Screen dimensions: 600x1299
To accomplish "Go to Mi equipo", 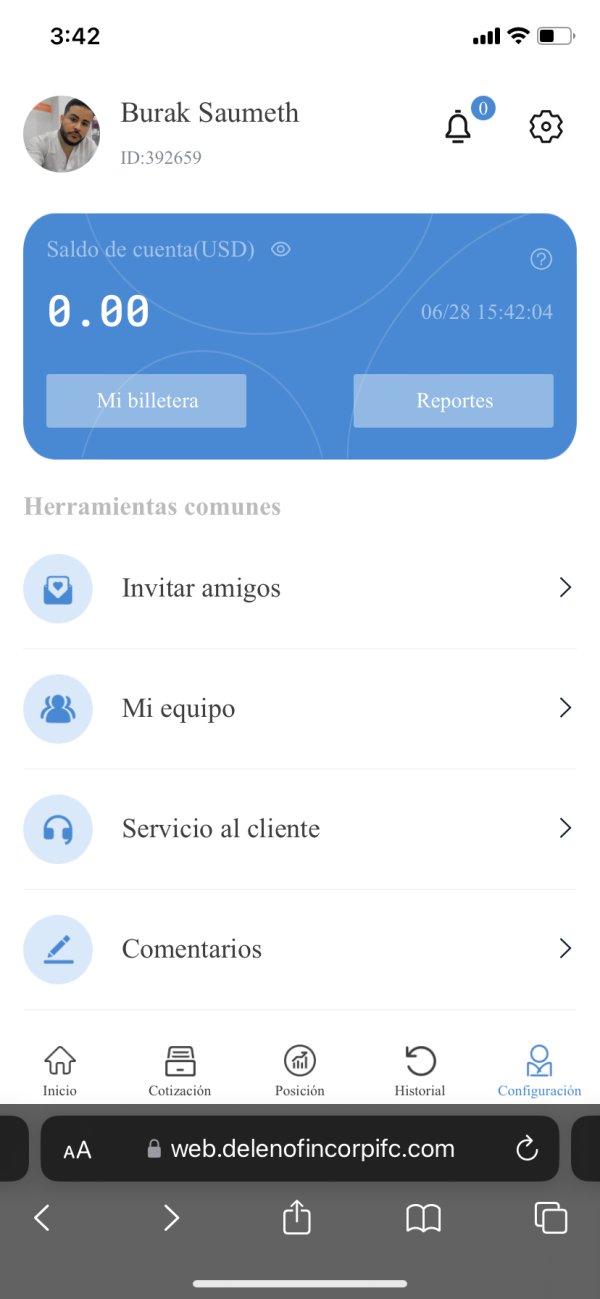I will point(300,709).
